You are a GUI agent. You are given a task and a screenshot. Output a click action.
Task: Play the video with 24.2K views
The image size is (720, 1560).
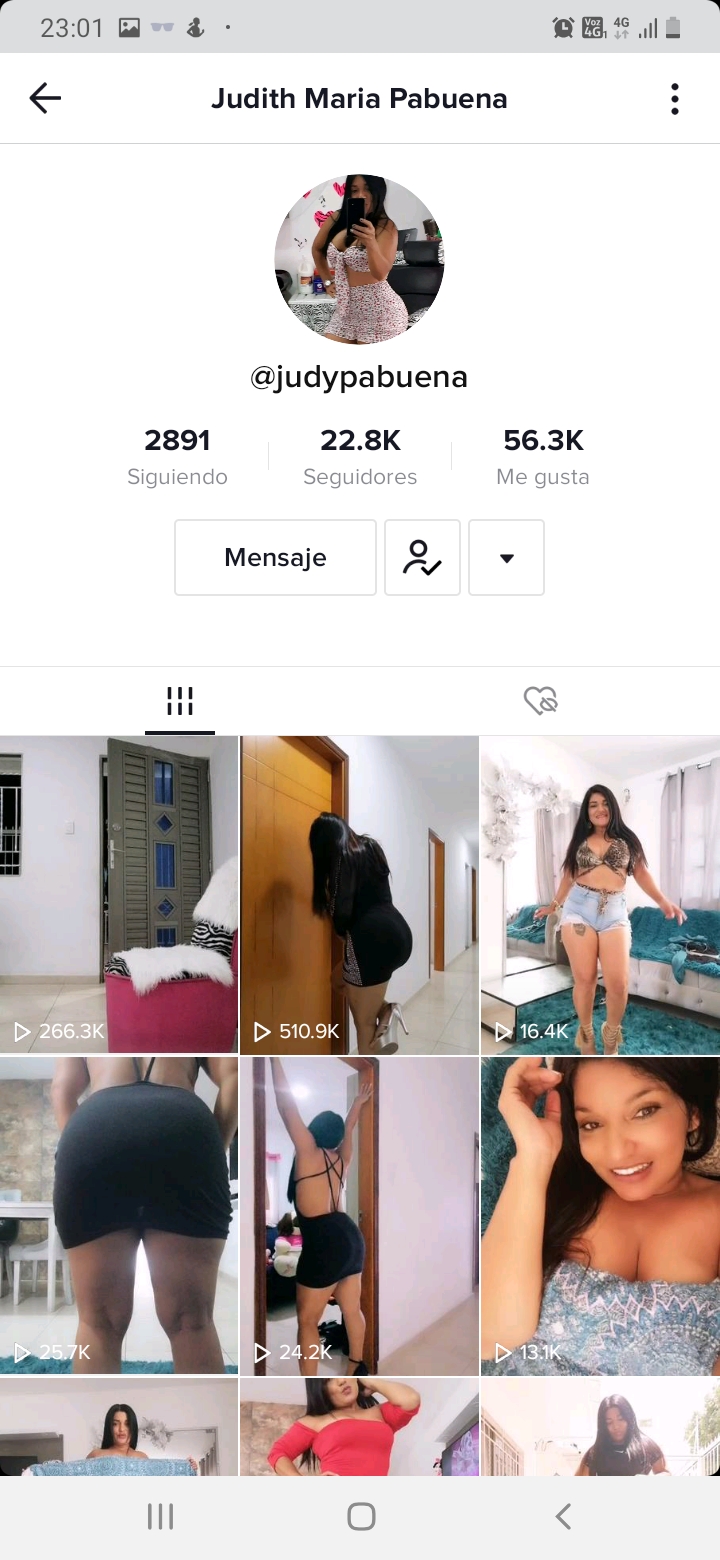click(359, 1215)
